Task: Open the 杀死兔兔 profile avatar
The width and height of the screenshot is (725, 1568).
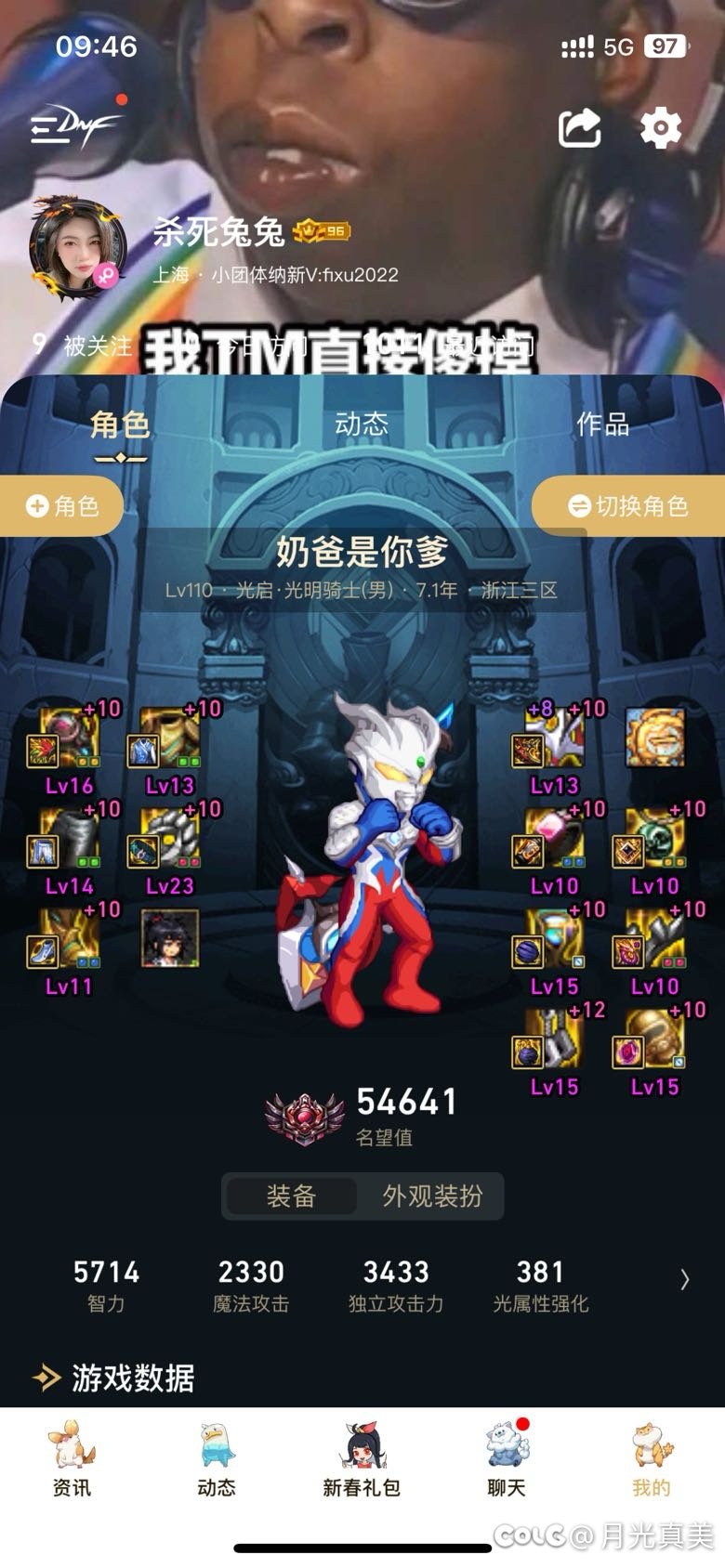Action: click(x=77, y=247)
